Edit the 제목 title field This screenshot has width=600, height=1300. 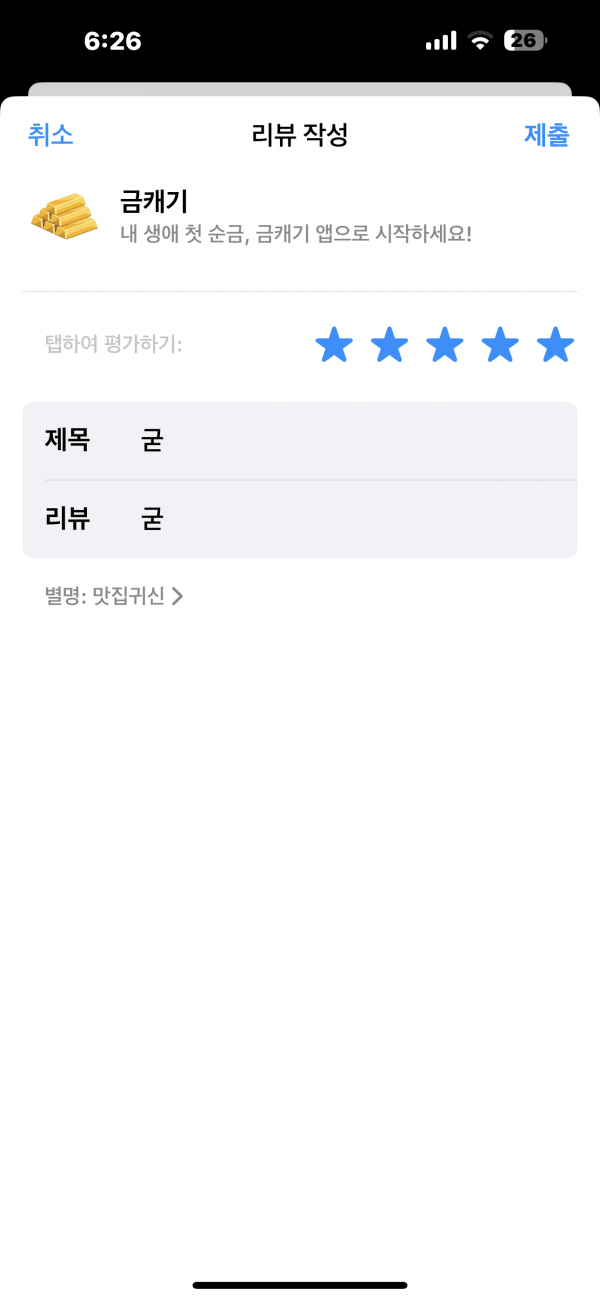pyautogui.click(x=300, y=441)
